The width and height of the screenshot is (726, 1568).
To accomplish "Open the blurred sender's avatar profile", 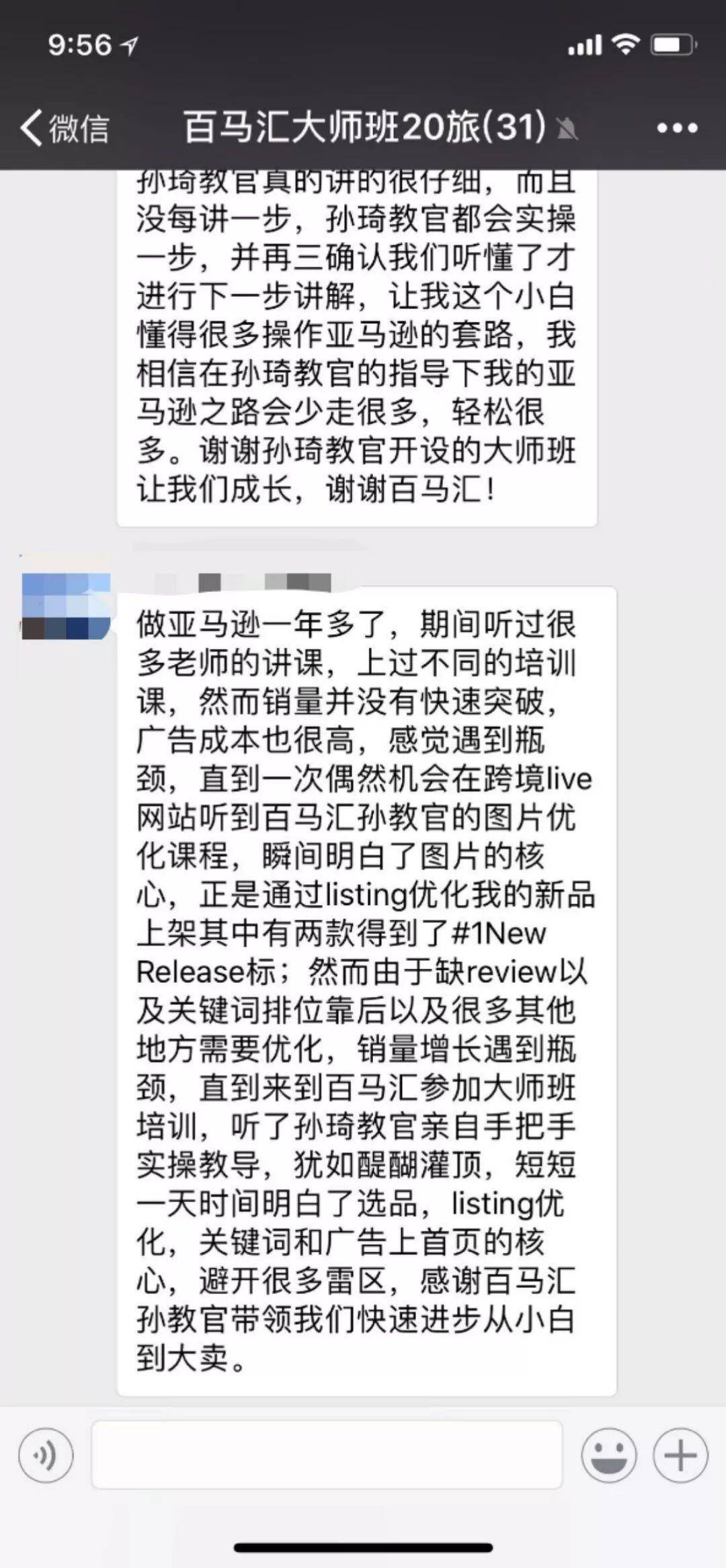I will tap(65, 605).
